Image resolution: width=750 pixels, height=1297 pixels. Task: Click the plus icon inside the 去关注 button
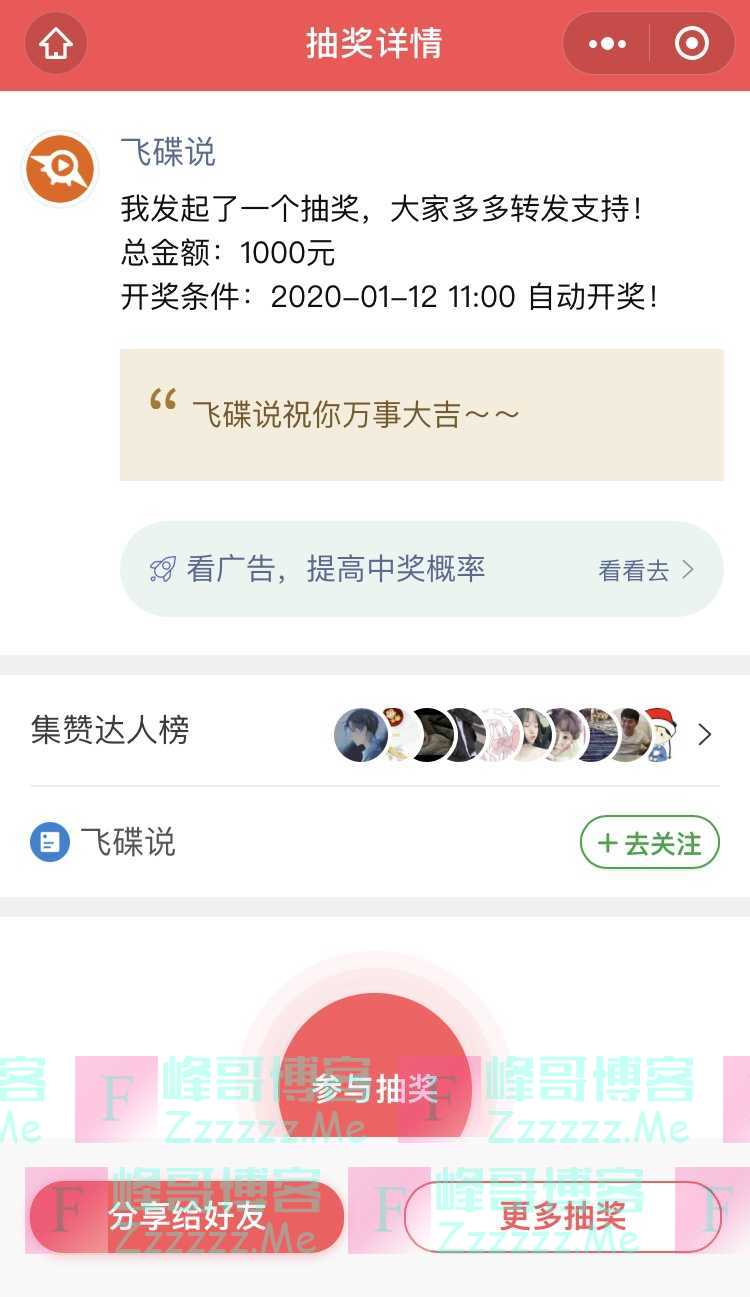click(x=607, y=842)
